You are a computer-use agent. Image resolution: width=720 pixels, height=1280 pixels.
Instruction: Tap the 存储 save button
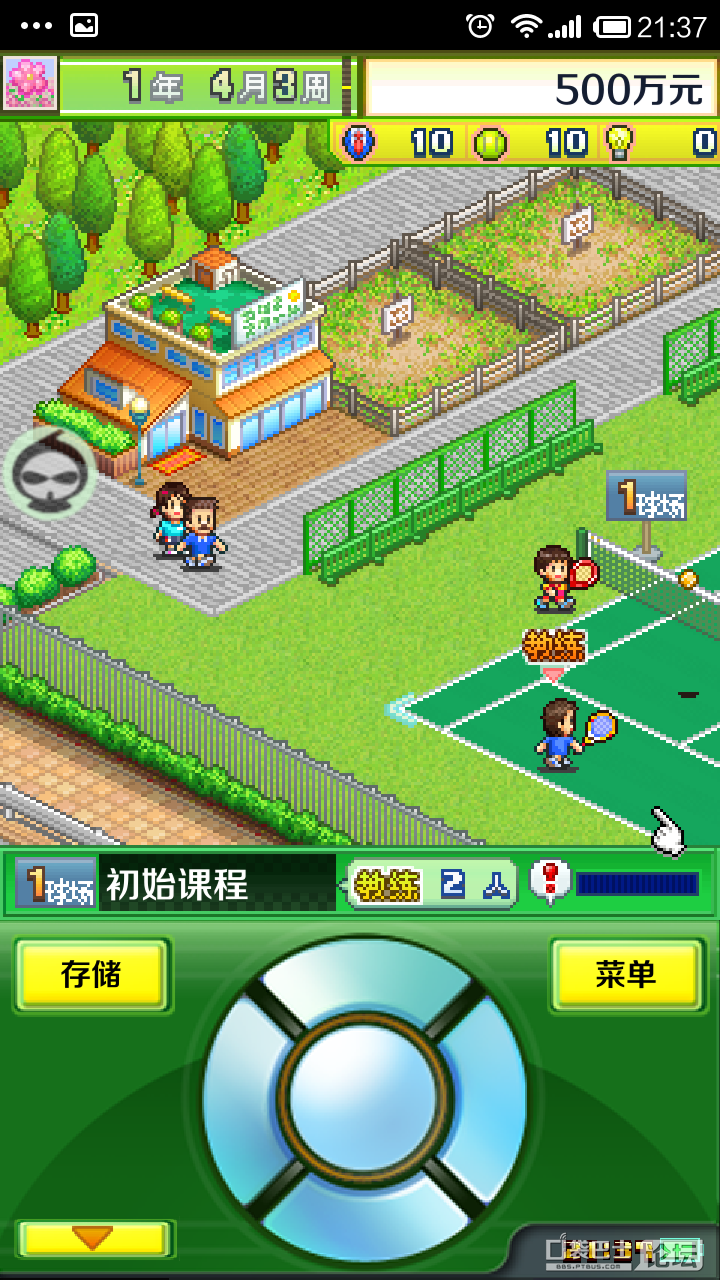click(x=92, y=976)
